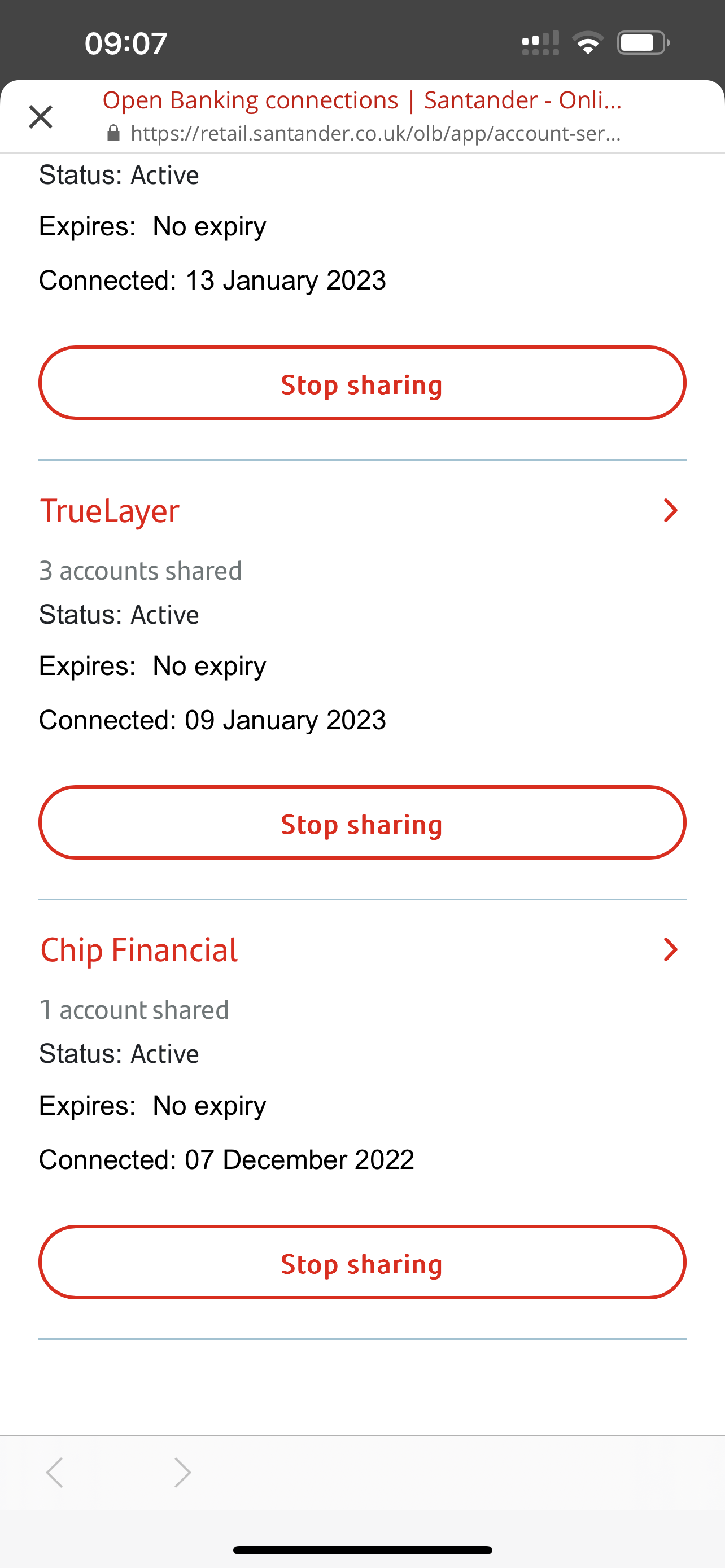This screenshot has width=725, height=1568.
Task: Stop sharing for the connection made 13 January 2023
Action: [362, 383]
